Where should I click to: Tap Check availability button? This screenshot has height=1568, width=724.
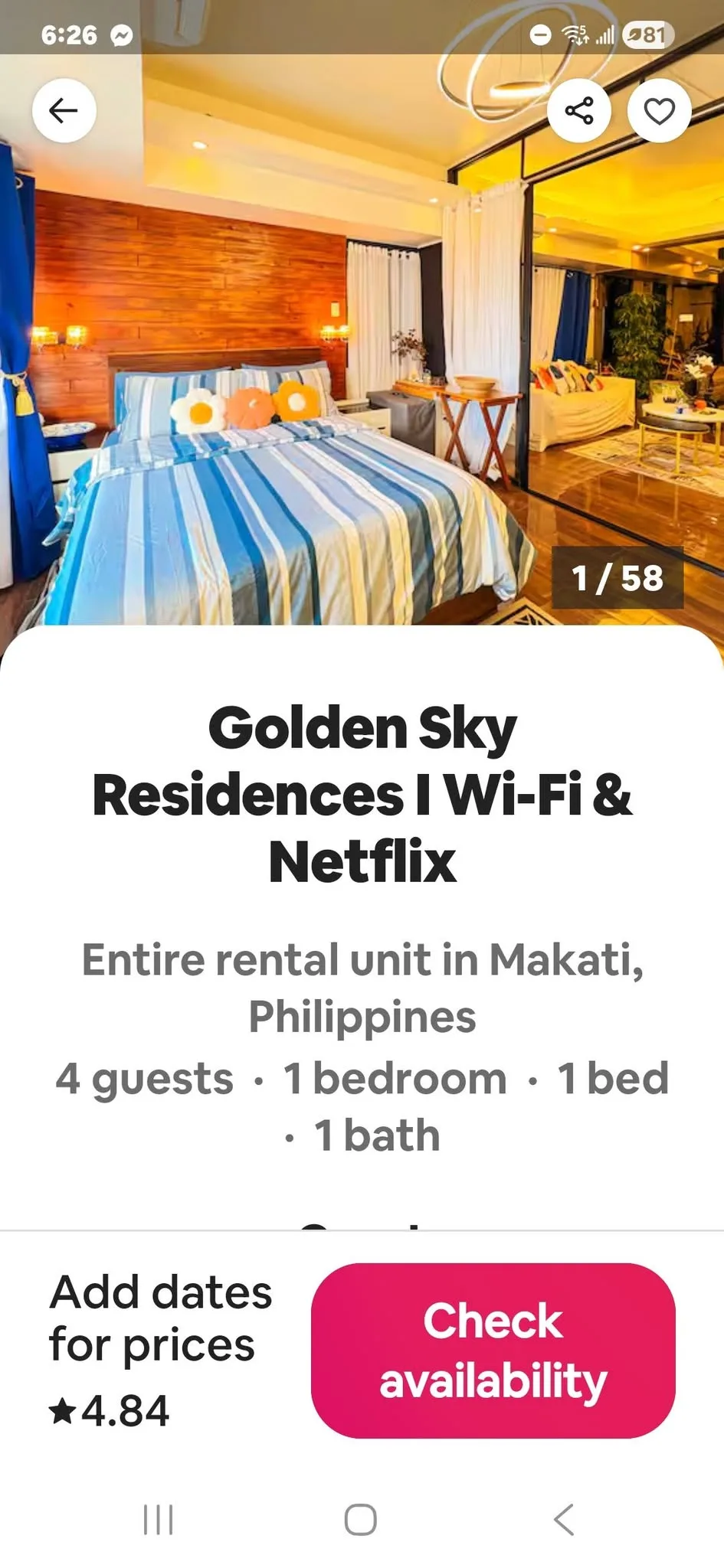[x=493, y=1351]
